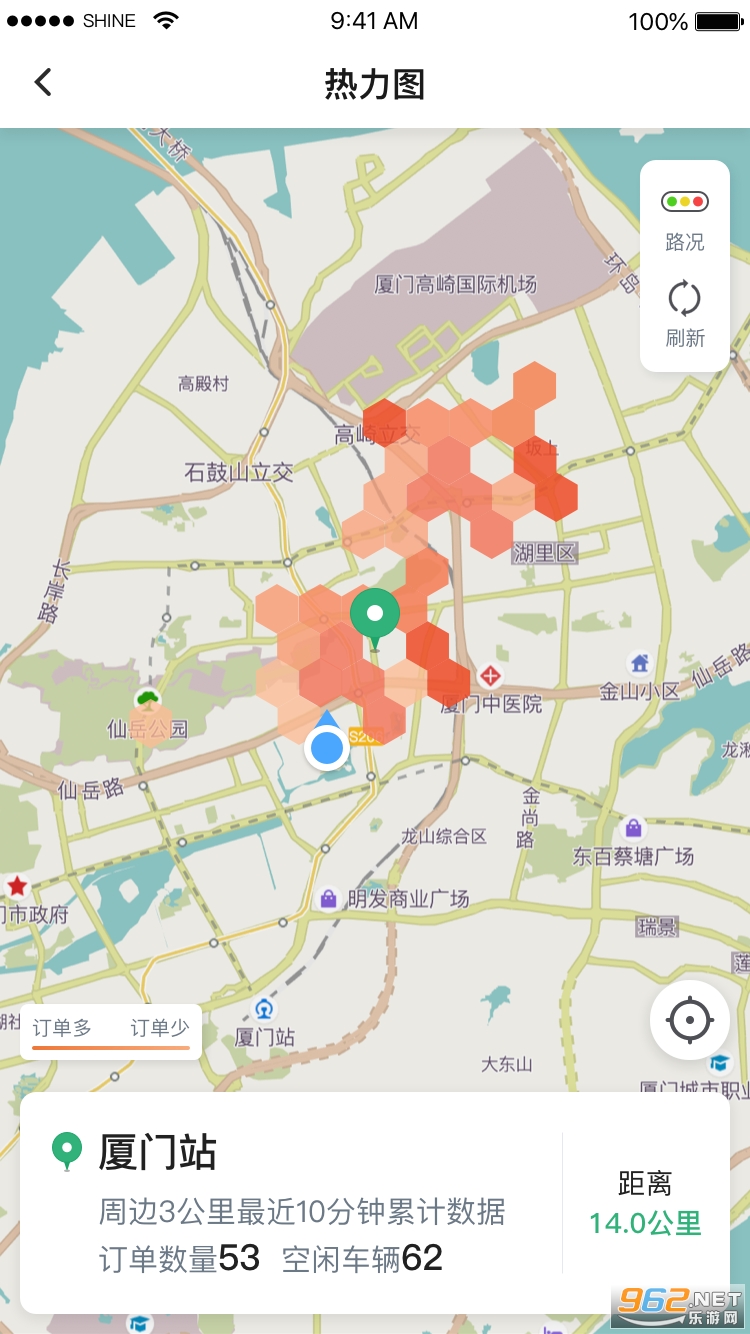Go back from the 热力图 screen

pyautogui.click(x=43, y=83)
